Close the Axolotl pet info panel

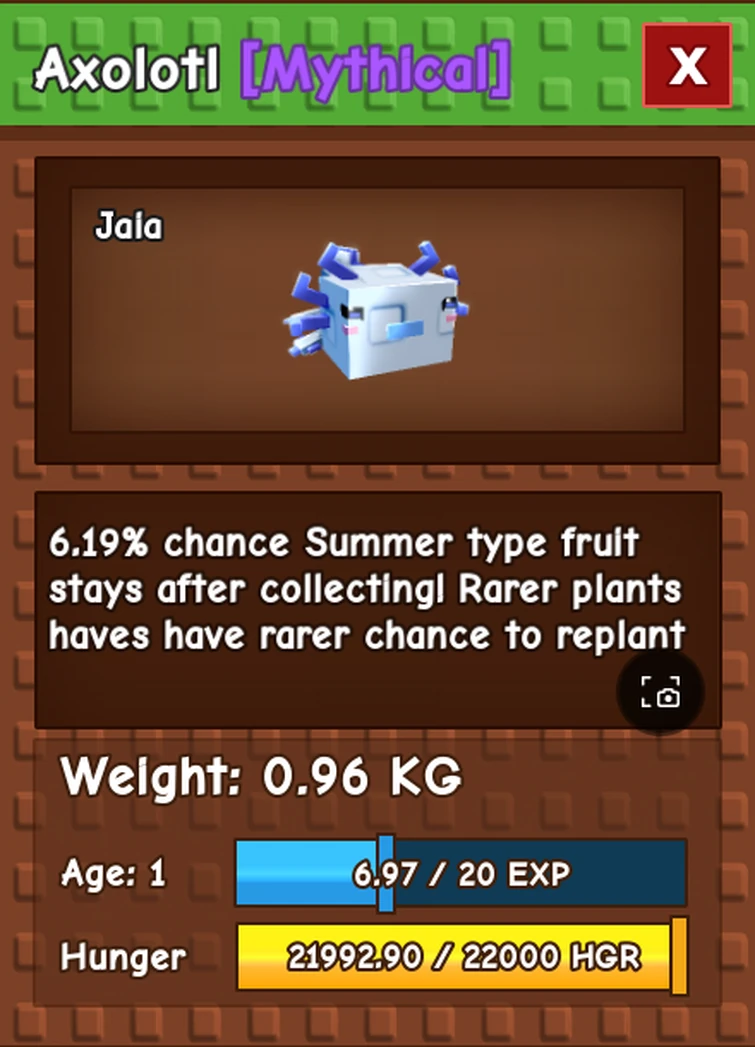(x=687, y=66)
